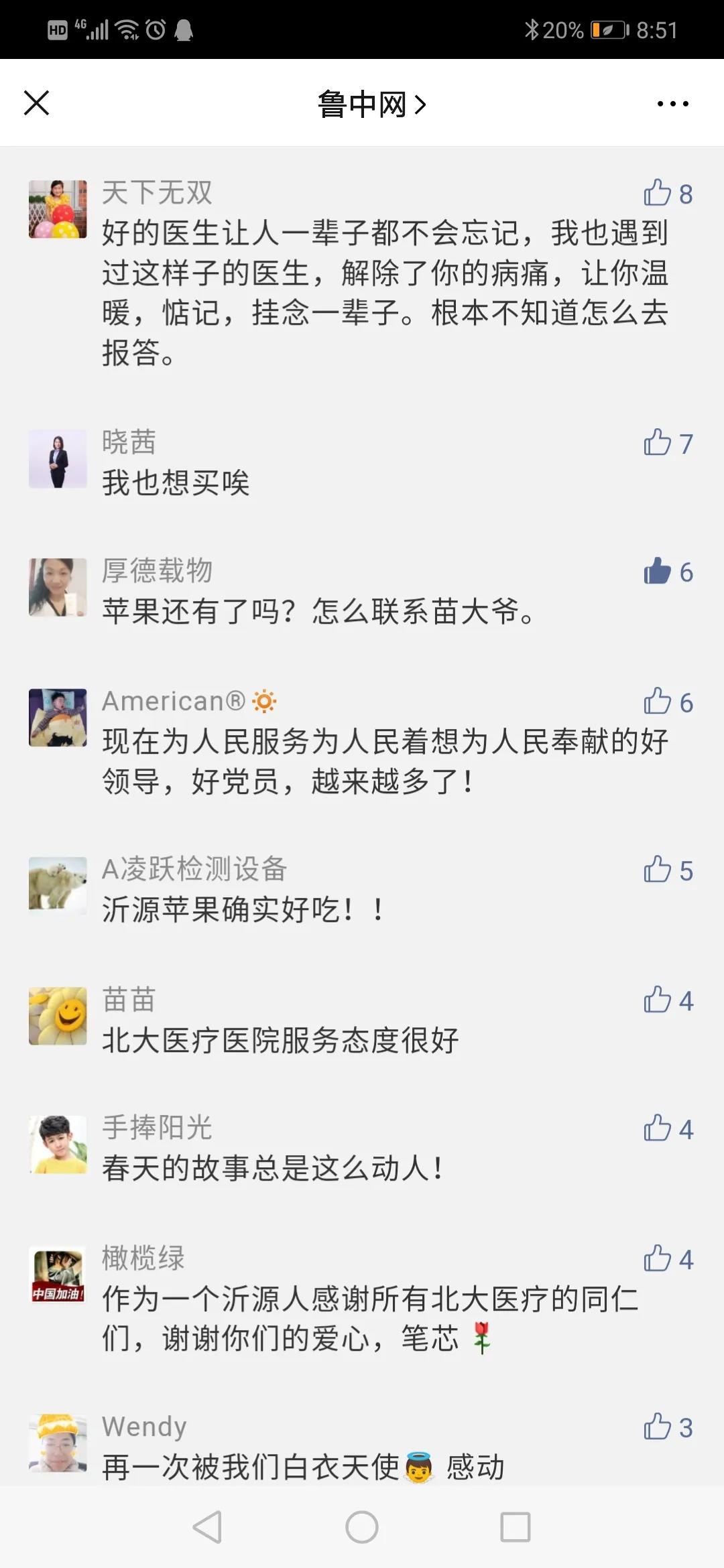
Task: Like Wendy's comment
Action: 658,1427
